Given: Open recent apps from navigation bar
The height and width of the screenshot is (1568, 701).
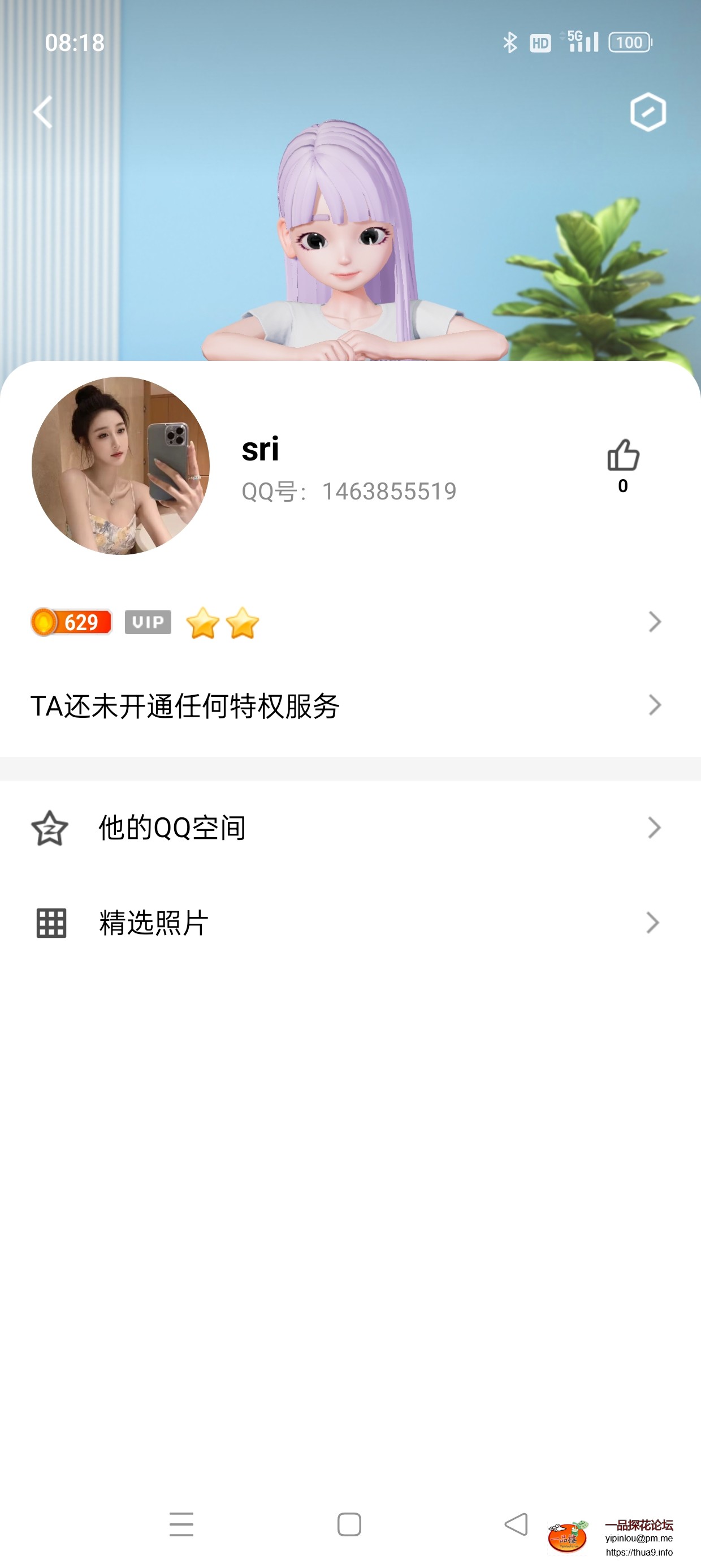Looking at the screenshot, I should (x=181, y=1524).
